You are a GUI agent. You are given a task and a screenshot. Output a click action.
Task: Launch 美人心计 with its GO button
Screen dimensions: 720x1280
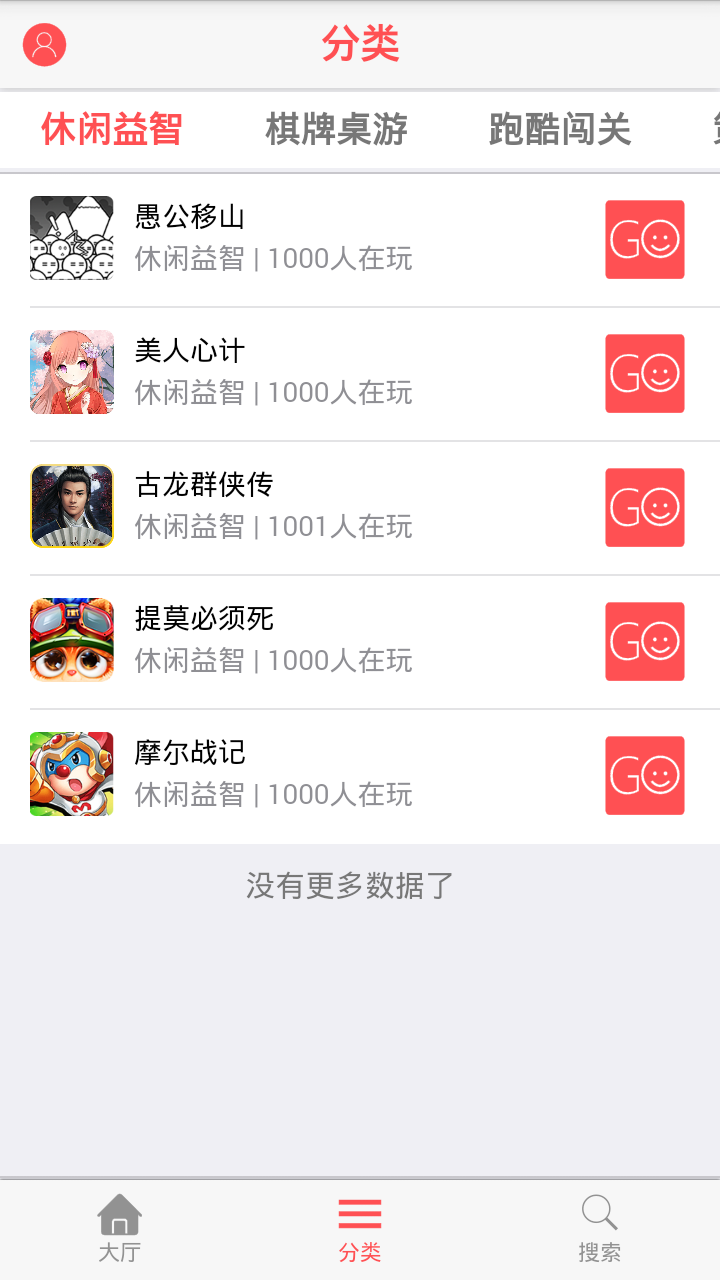click(x=644, y=374)
